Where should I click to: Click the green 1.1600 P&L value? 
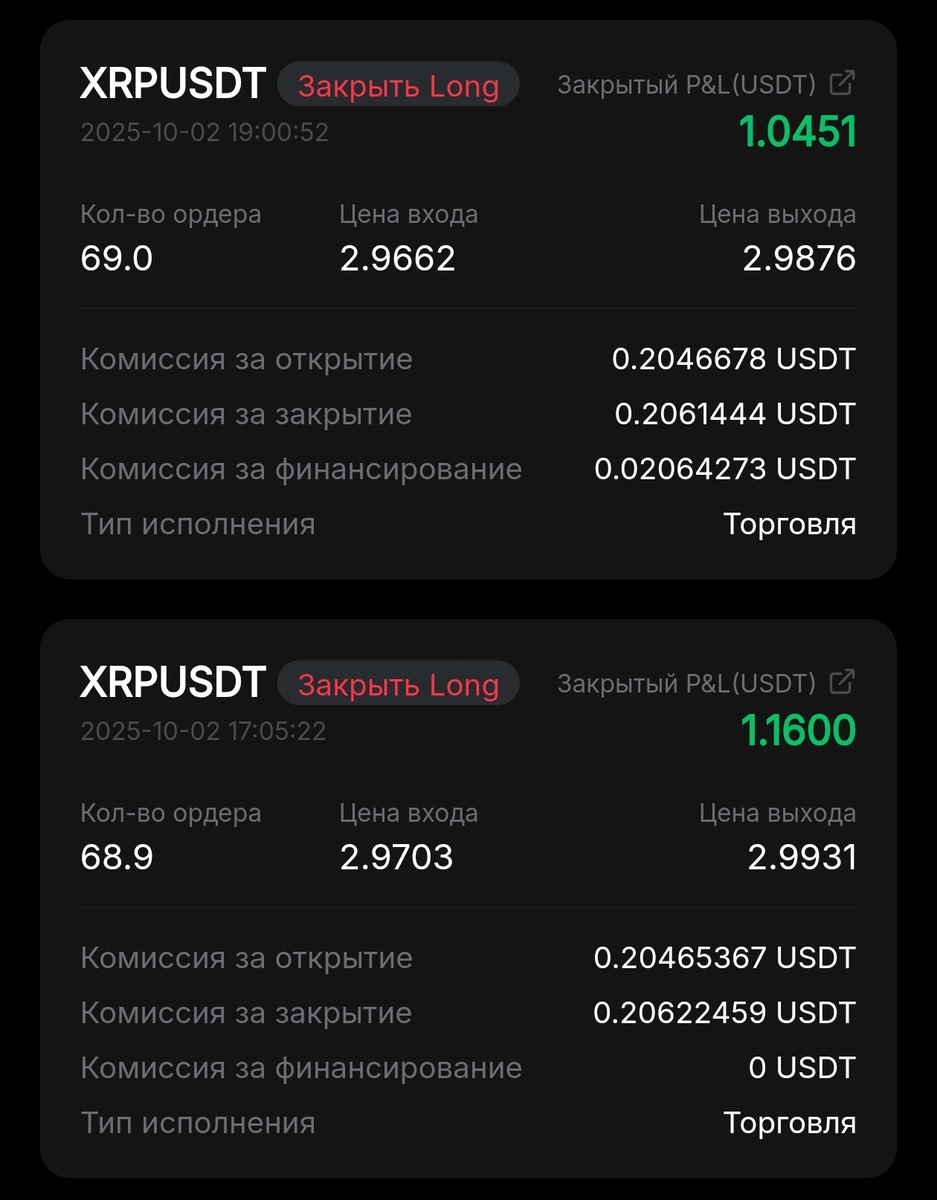tap(797, 730)
